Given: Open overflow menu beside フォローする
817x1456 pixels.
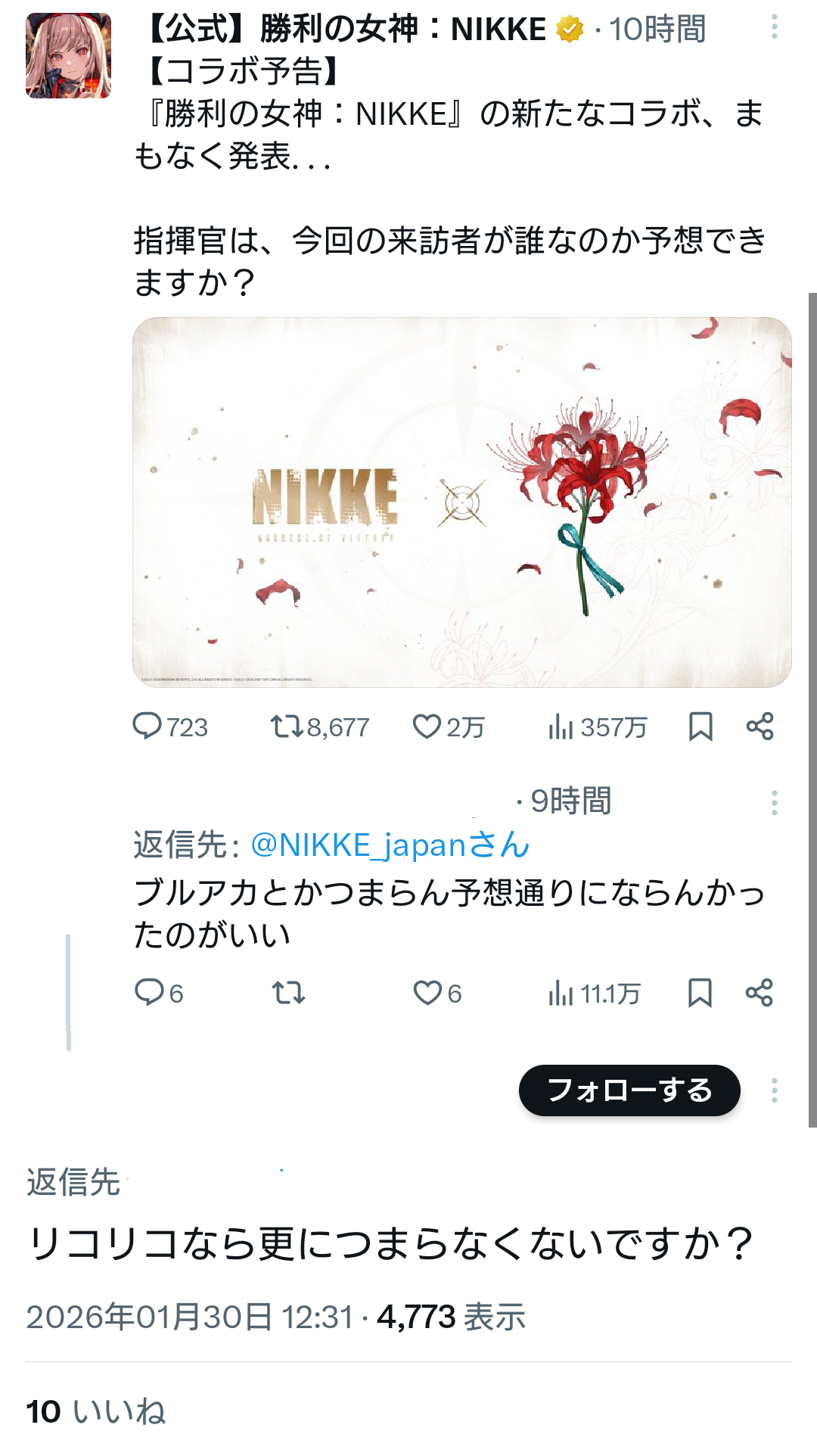Looking at the screenshot, I should click(x=774, y=1090).
